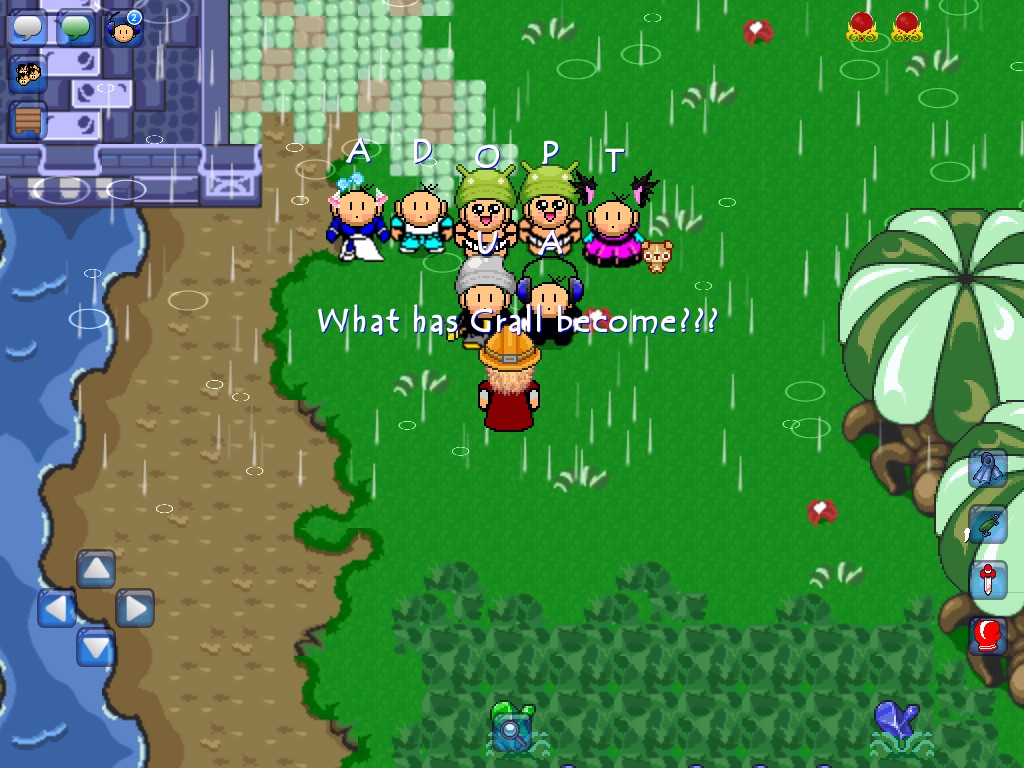Select the blue flippers item
This screenshot has height=768, width=1024.
point(987,469)
